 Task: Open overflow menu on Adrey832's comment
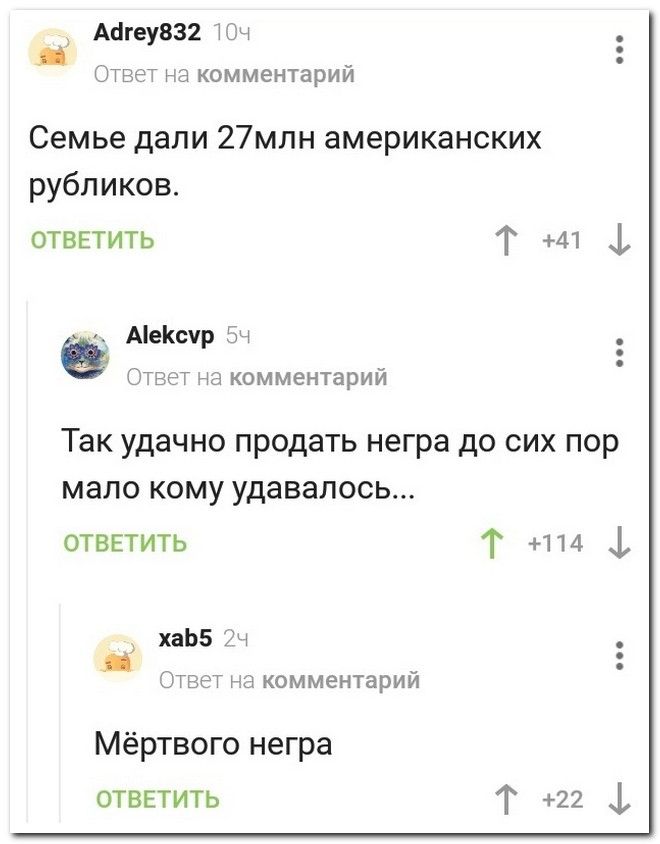point(620,49)
